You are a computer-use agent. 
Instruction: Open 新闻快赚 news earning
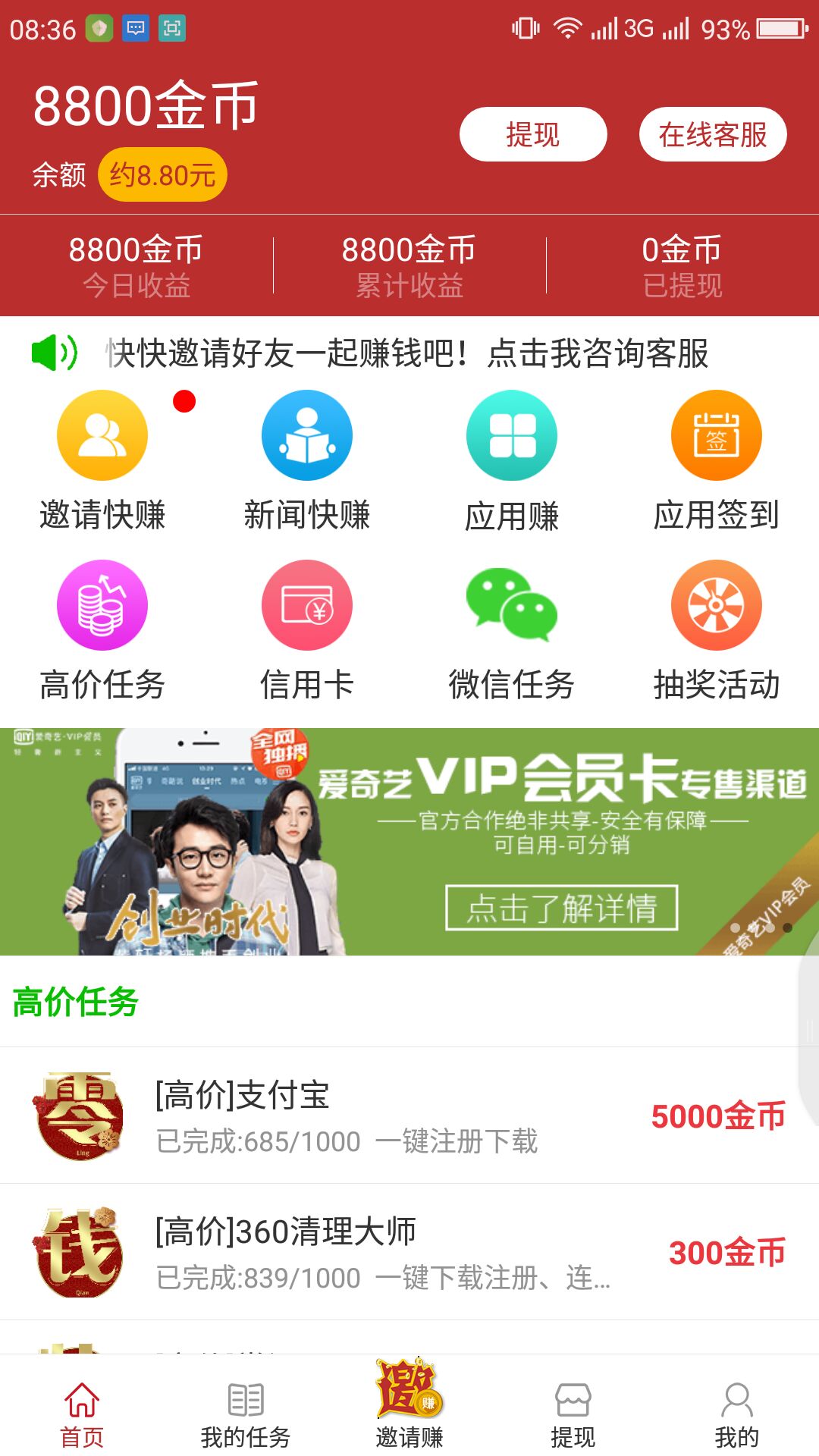click(x=306, y=460)
